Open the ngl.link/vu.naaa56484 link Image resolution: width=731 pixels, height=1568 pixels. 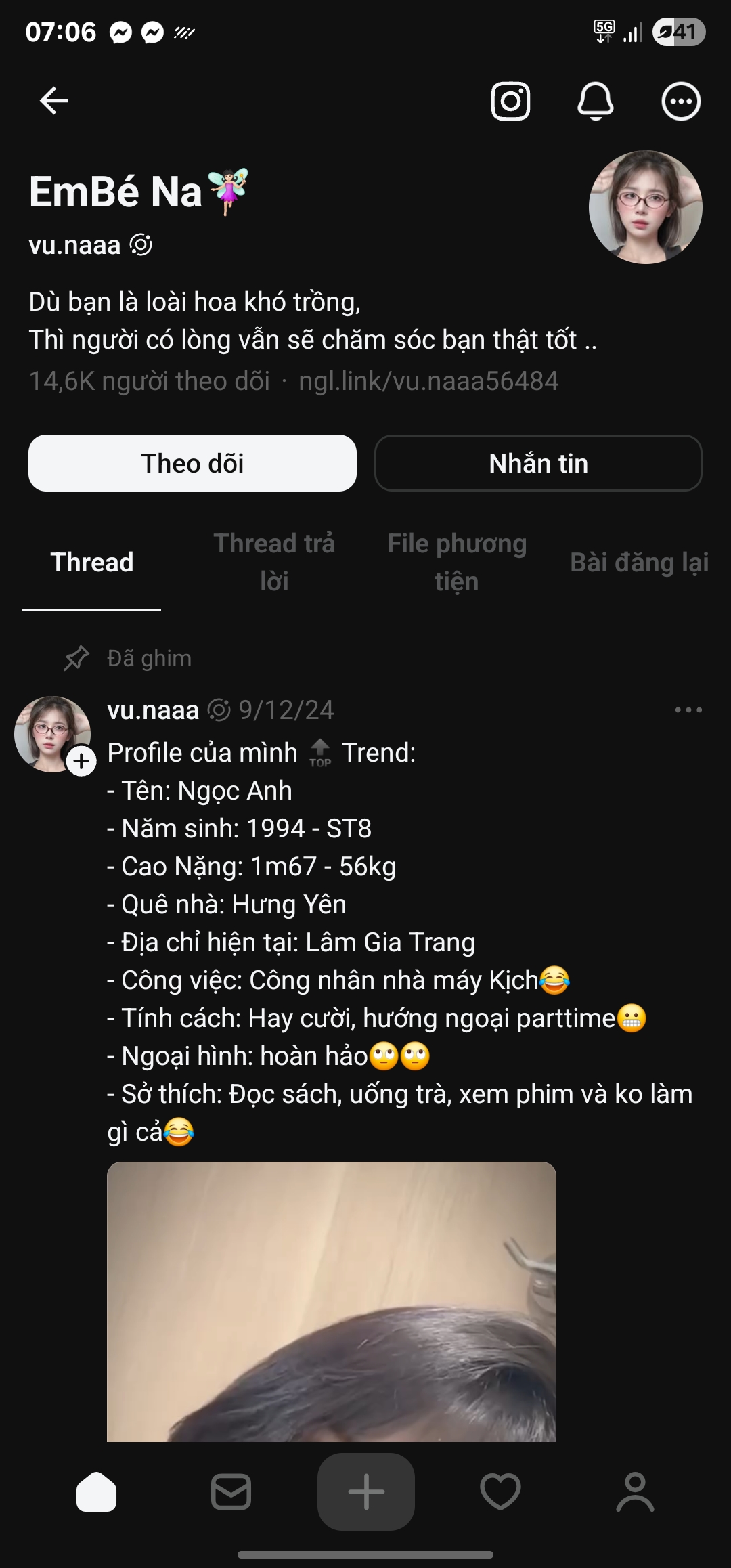point(428,381)
